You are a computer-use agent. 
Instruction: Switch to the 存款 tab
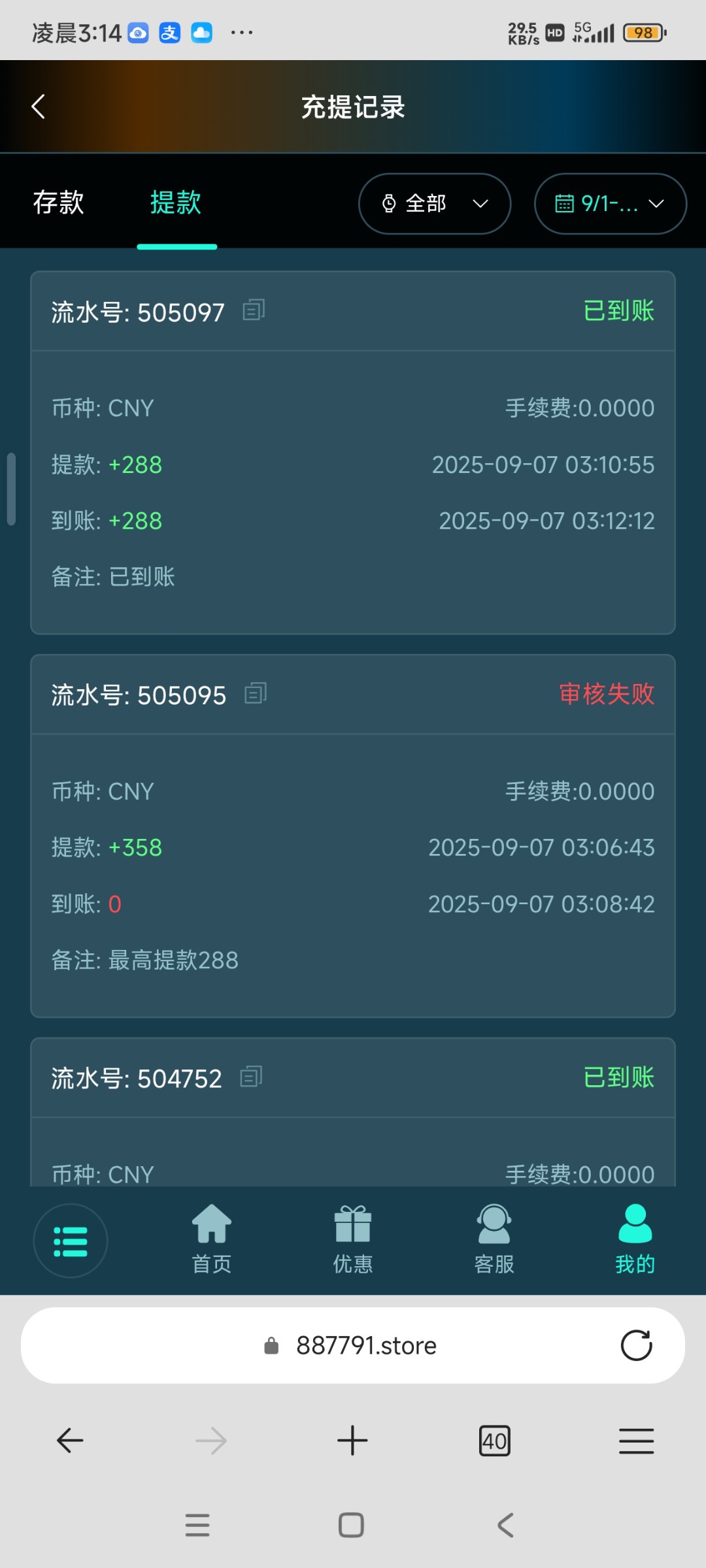tap(59, 203)
